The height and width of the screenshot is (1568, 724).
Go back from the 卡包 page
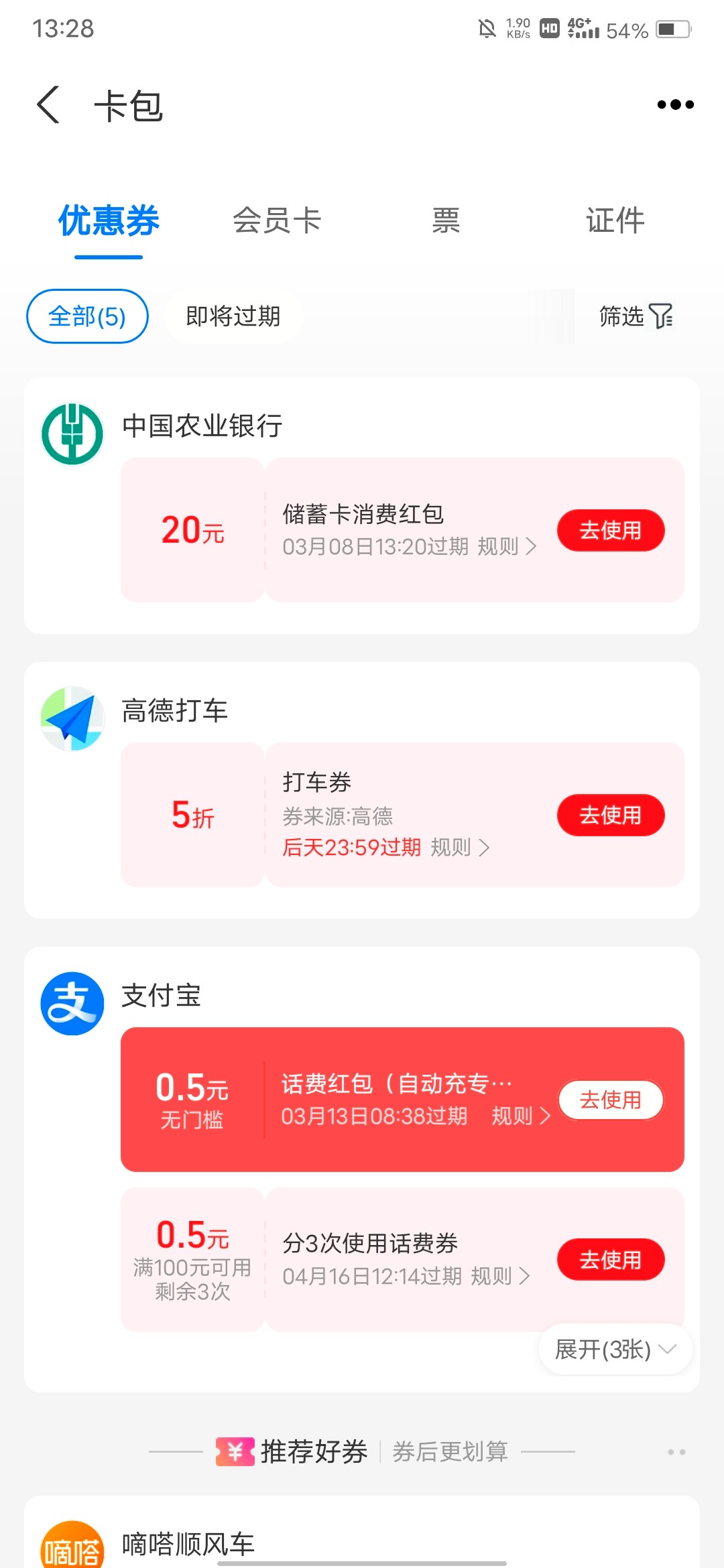48,105
